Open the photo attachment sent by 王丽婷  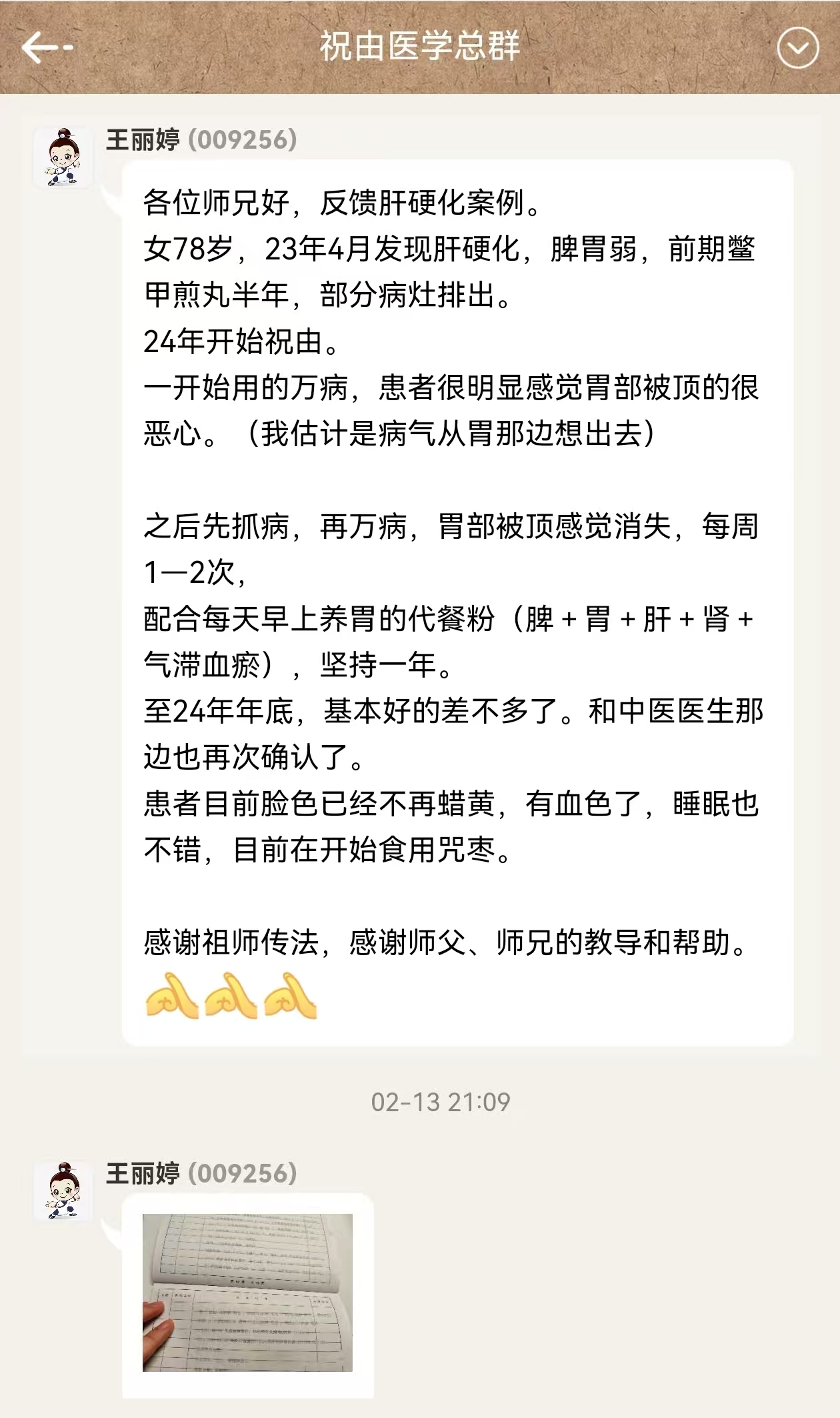click(247, 1292)
